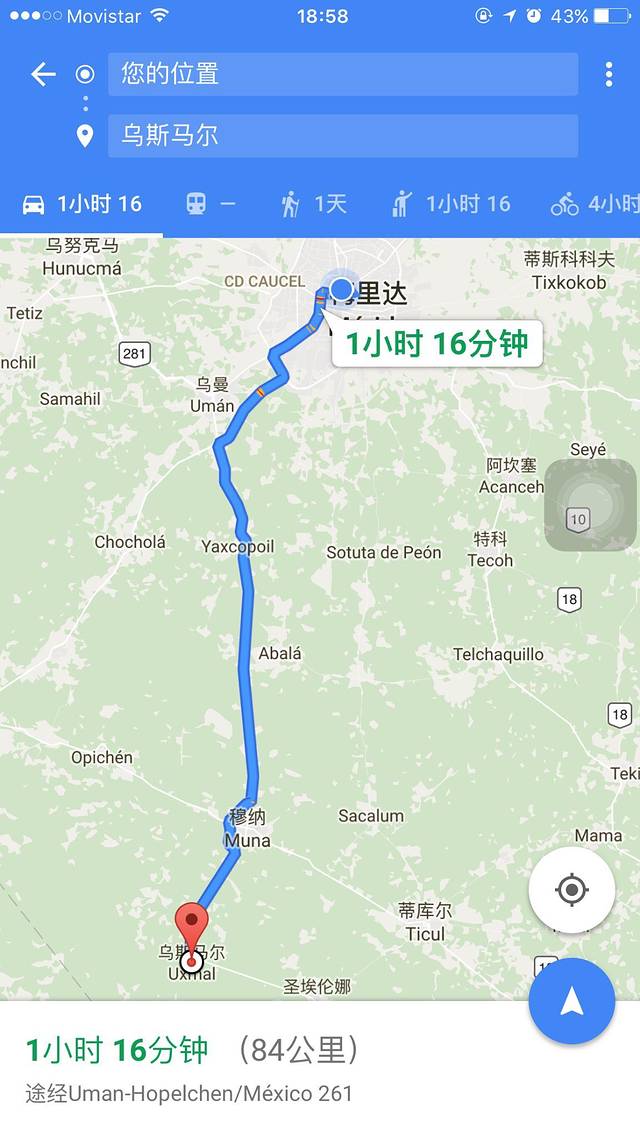Start navigation with blue arrow button
This screenshot has width=640, height=1137.
pos(571,1001)
